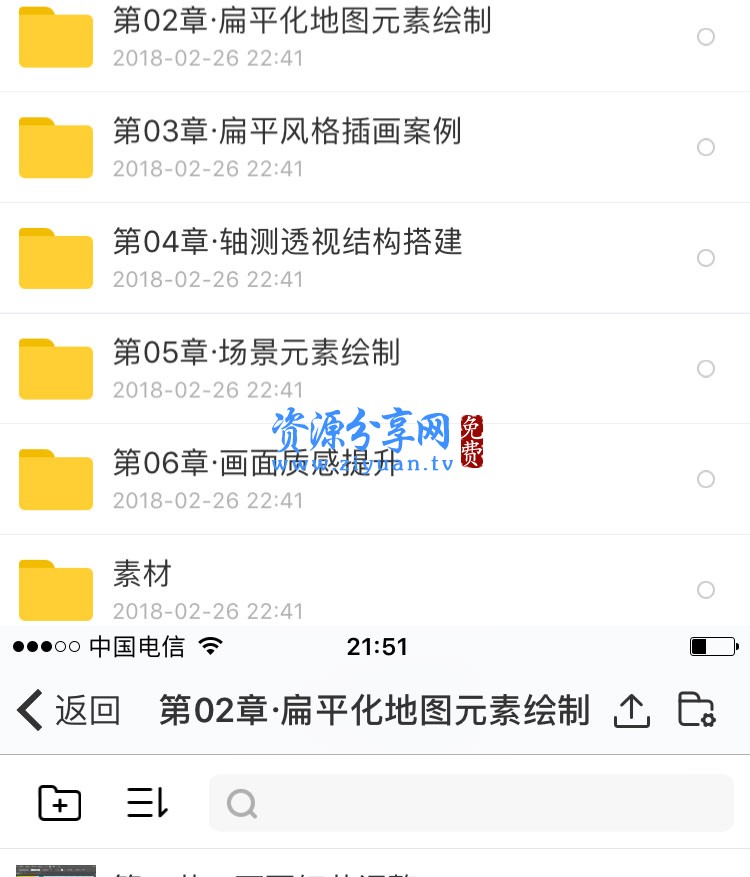Select the circle next to 素材

click(x=706, y=590)
